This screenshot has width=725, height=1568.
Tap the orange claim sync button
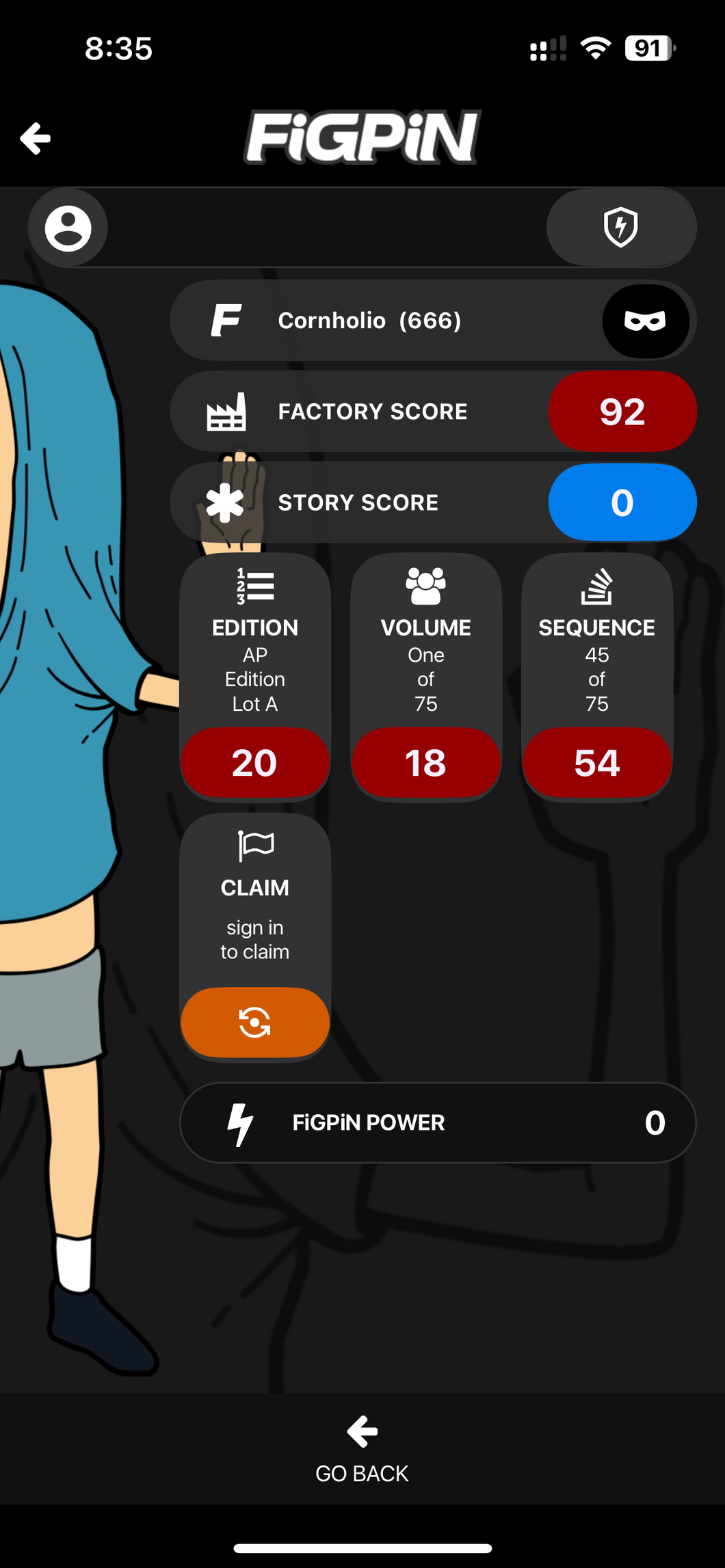coord(255,1023)
